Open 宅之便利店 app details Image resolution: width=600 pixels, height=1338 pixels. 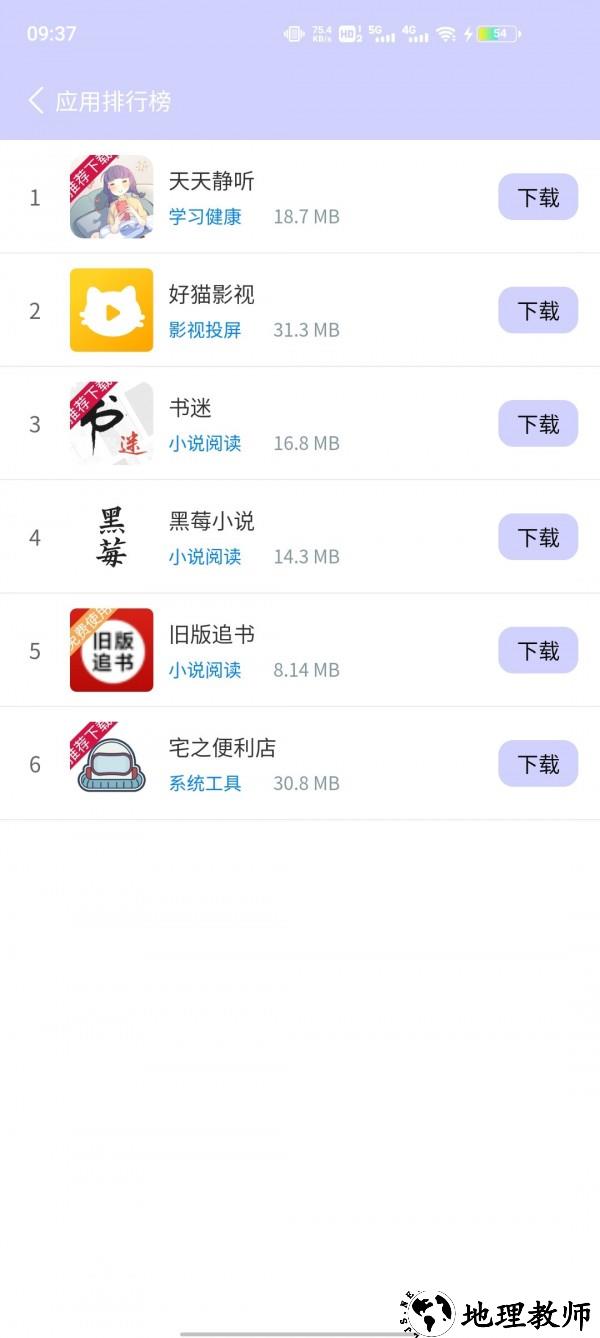222,748
